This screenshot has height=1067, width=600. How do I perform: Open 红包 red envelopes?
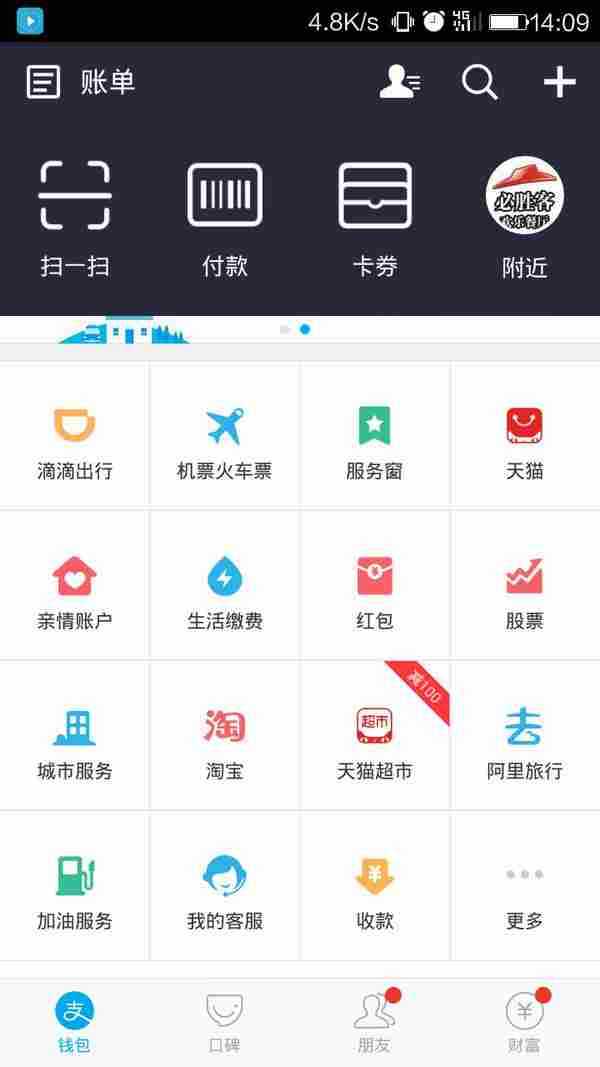pyautogui.click(x=375, y=590)
